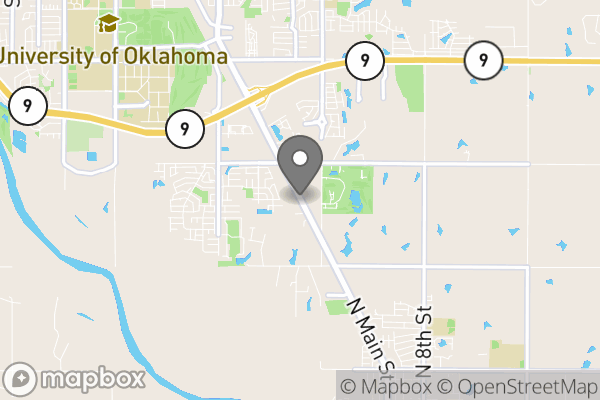Tap the gray location pin marker
Image resolution: width=600 pixels, height=400 pixels.
pyautogui.click(x=299, y=164)
